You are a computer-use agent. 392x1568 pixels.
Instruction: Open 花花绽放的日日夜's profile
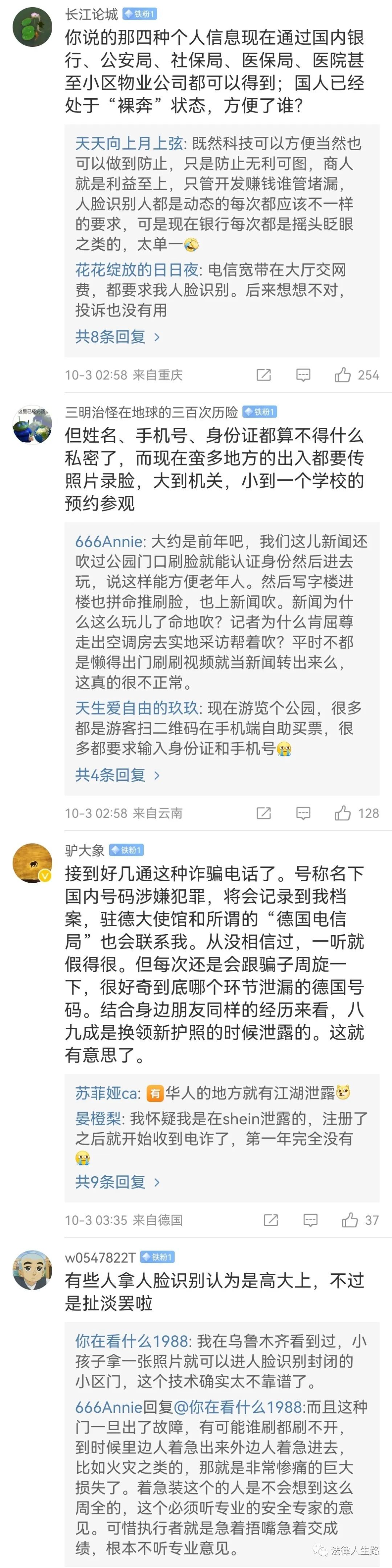pyautogui.click(x=136, y=270)
